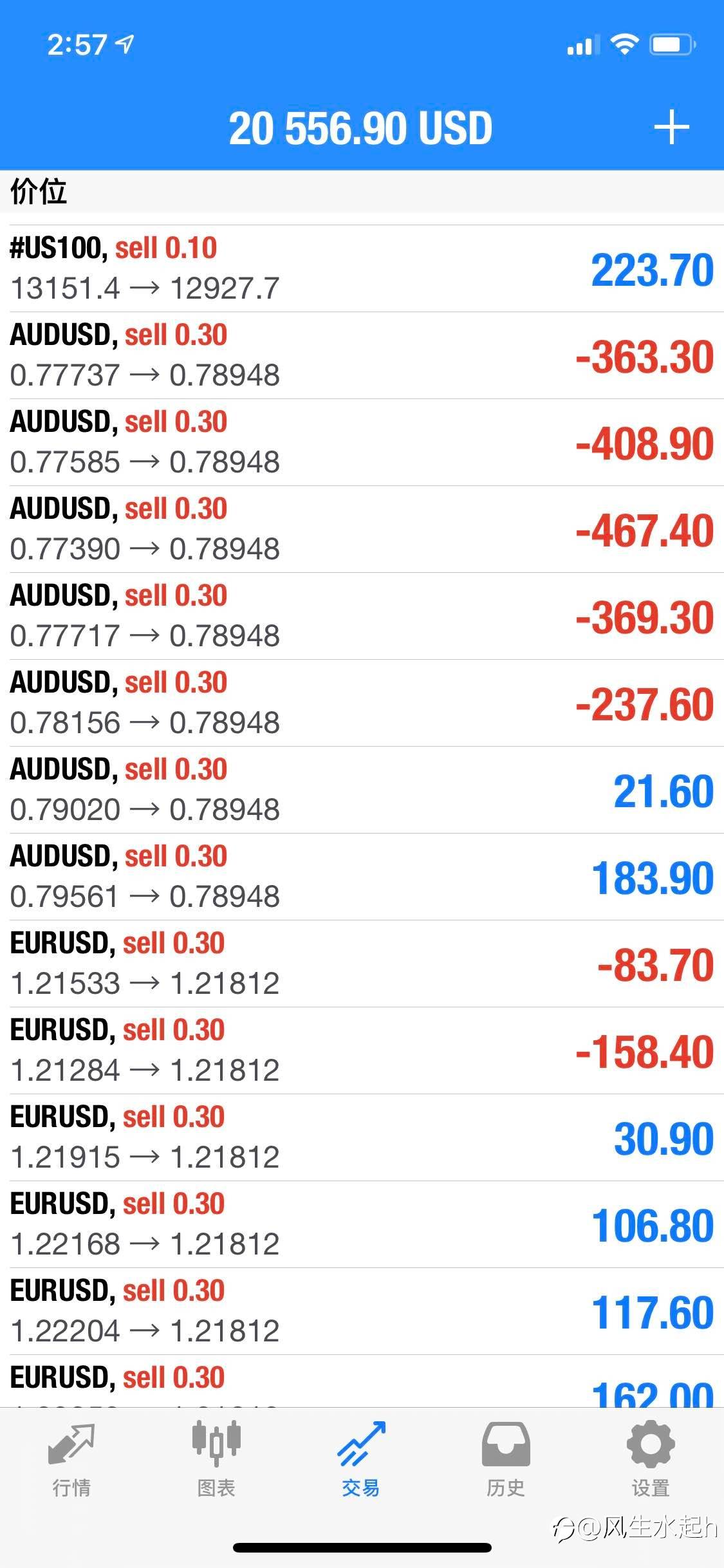Select AUDUSD position opened at 0.79561
The height and width of the screenshot is (1568, 724).
362,877
